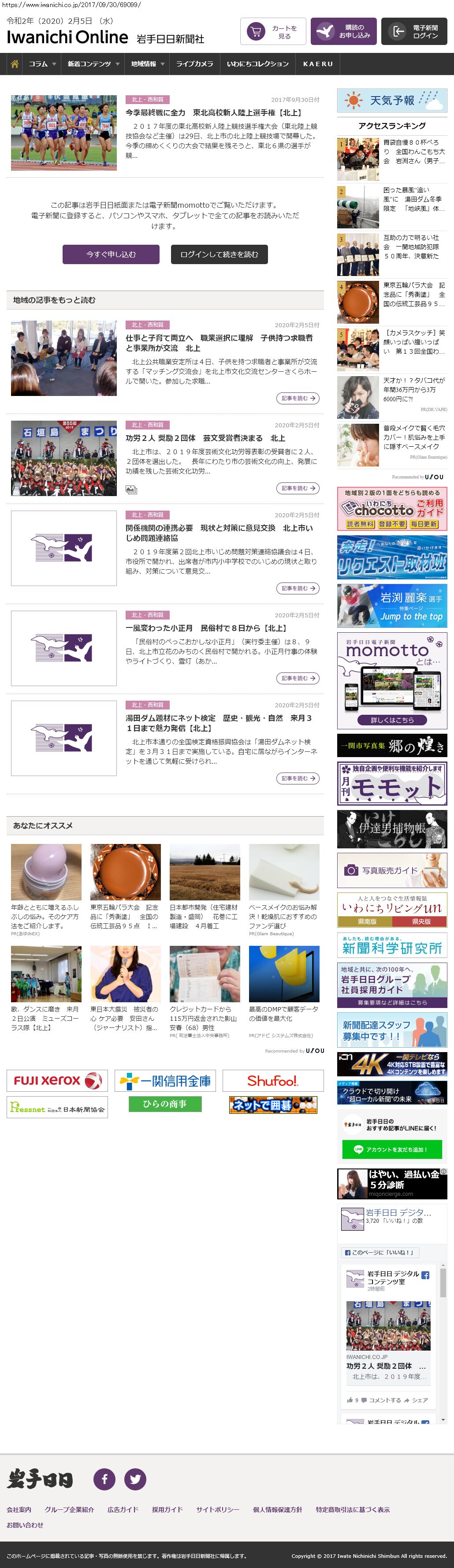Expand the 新着コンテンツ dropdown menu
The height and width of the screenshot is (1568, 454).
point(93,64)
